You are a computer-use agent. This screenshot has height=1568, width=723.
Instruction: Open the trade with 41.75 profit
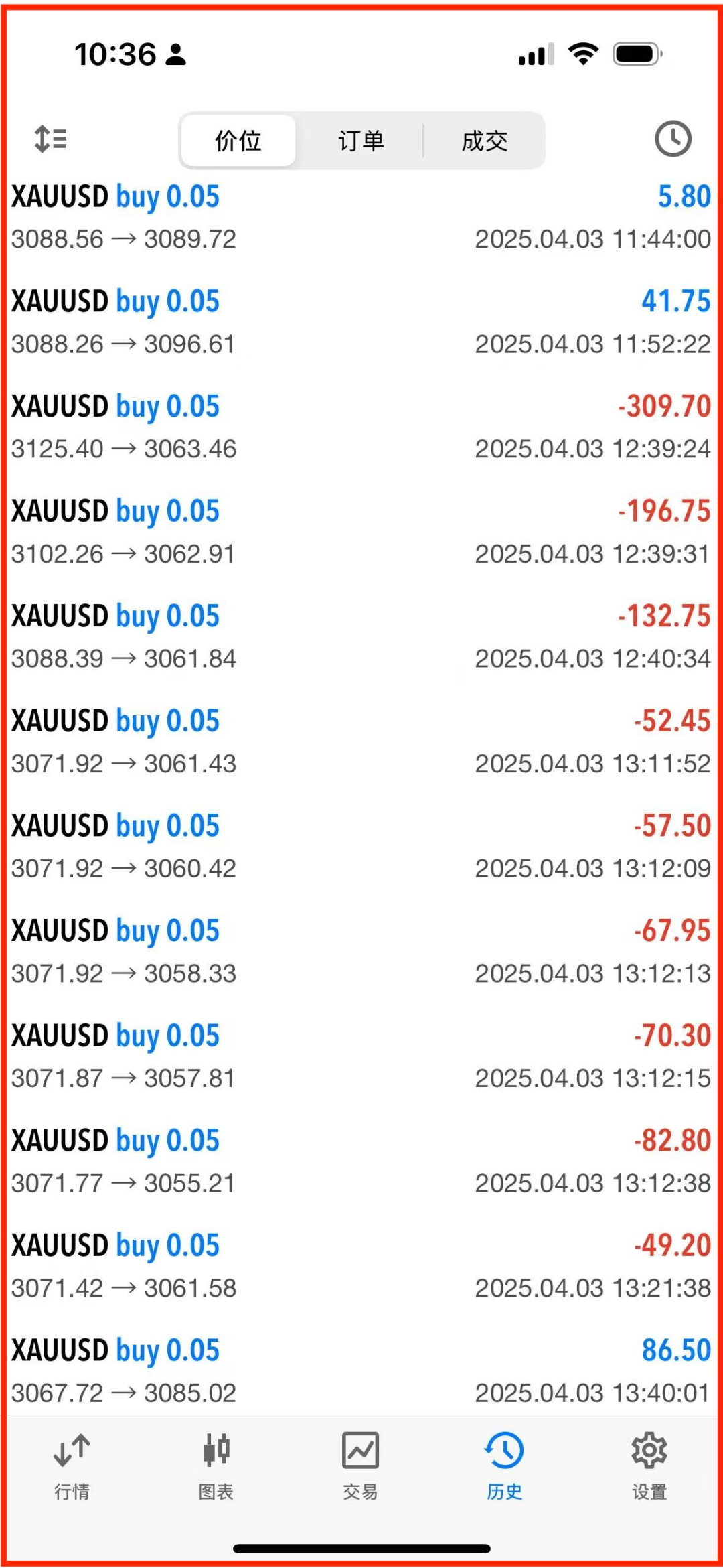point(361,322)
